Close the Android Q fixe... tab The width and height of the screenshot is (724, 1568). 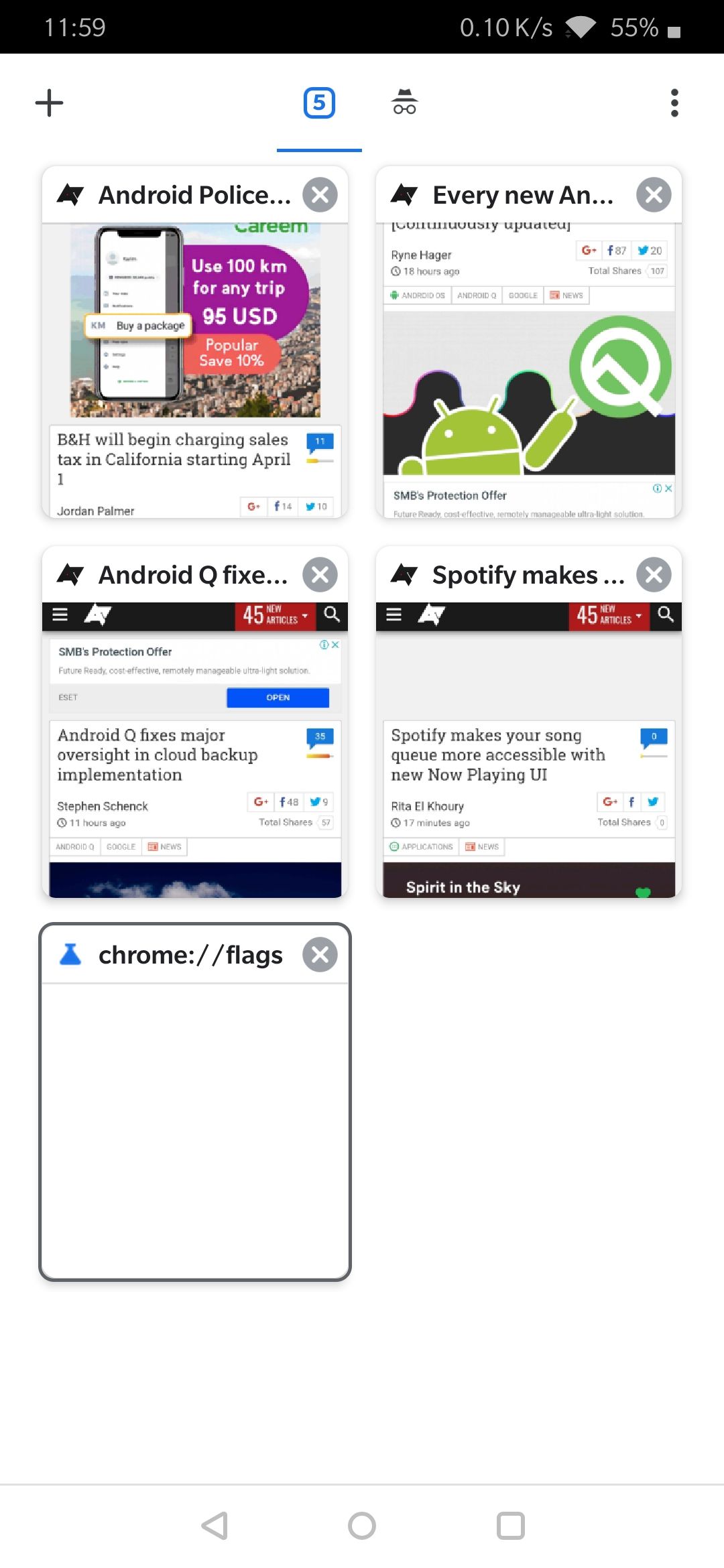(320, 575)
